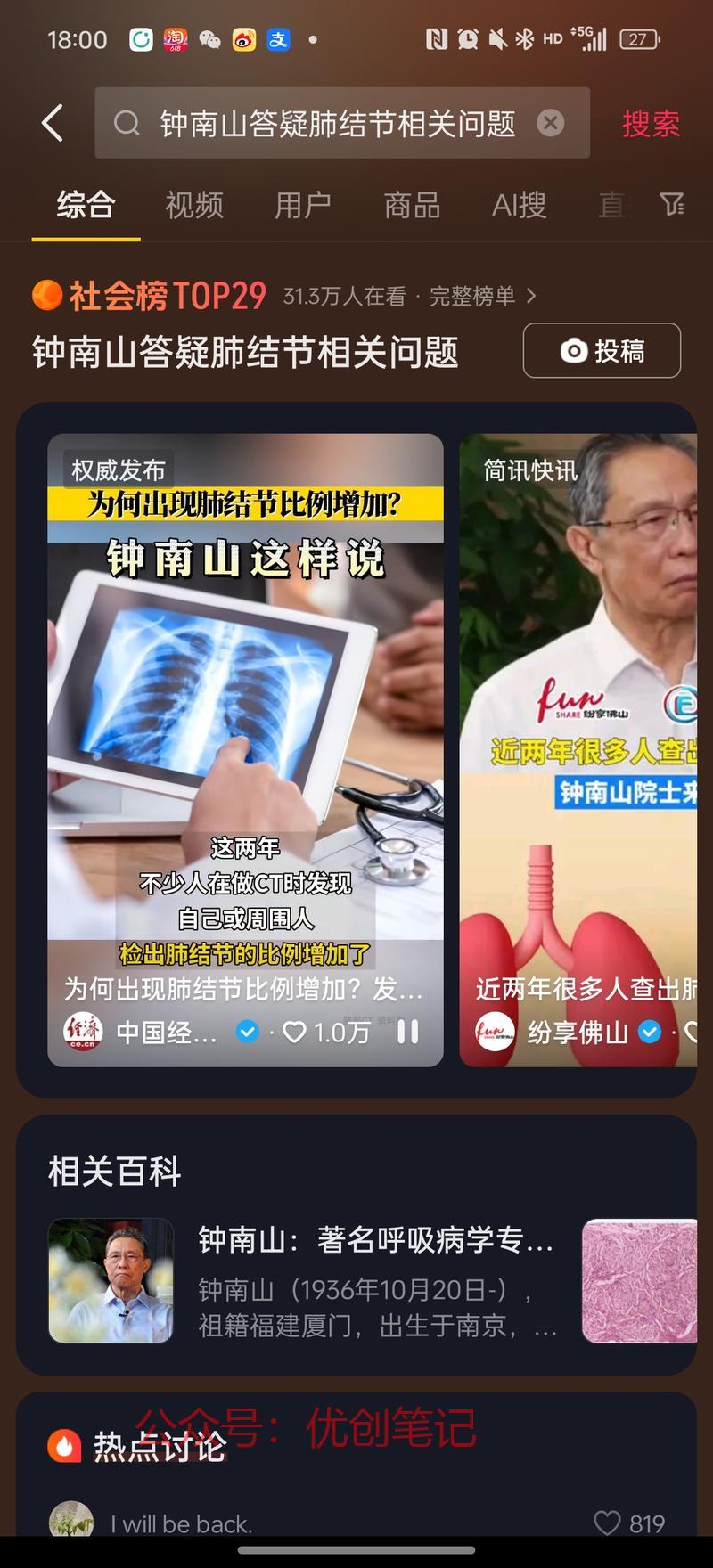Clear the search query text
Viewport: 713px width, 1568px height.
tap(551, 123)
